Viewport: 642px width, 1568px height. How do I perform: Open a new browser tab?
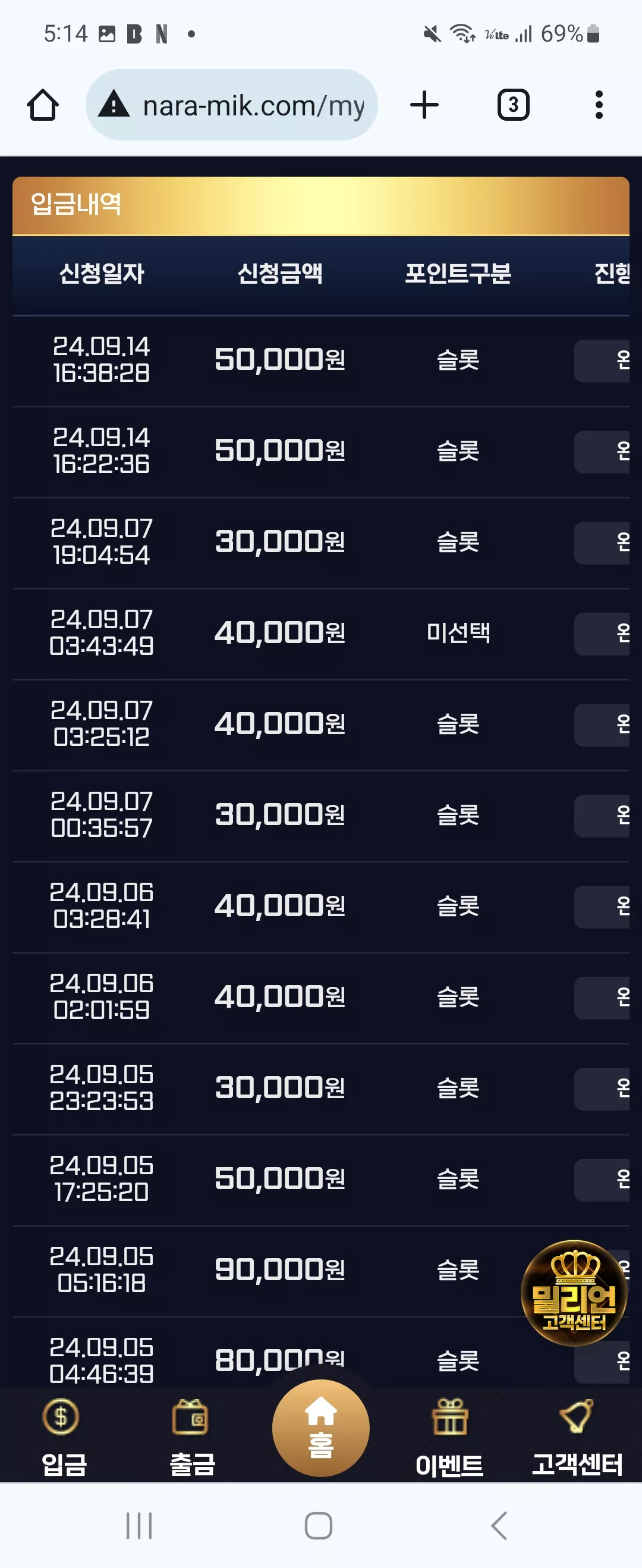(x=424, y=105)
